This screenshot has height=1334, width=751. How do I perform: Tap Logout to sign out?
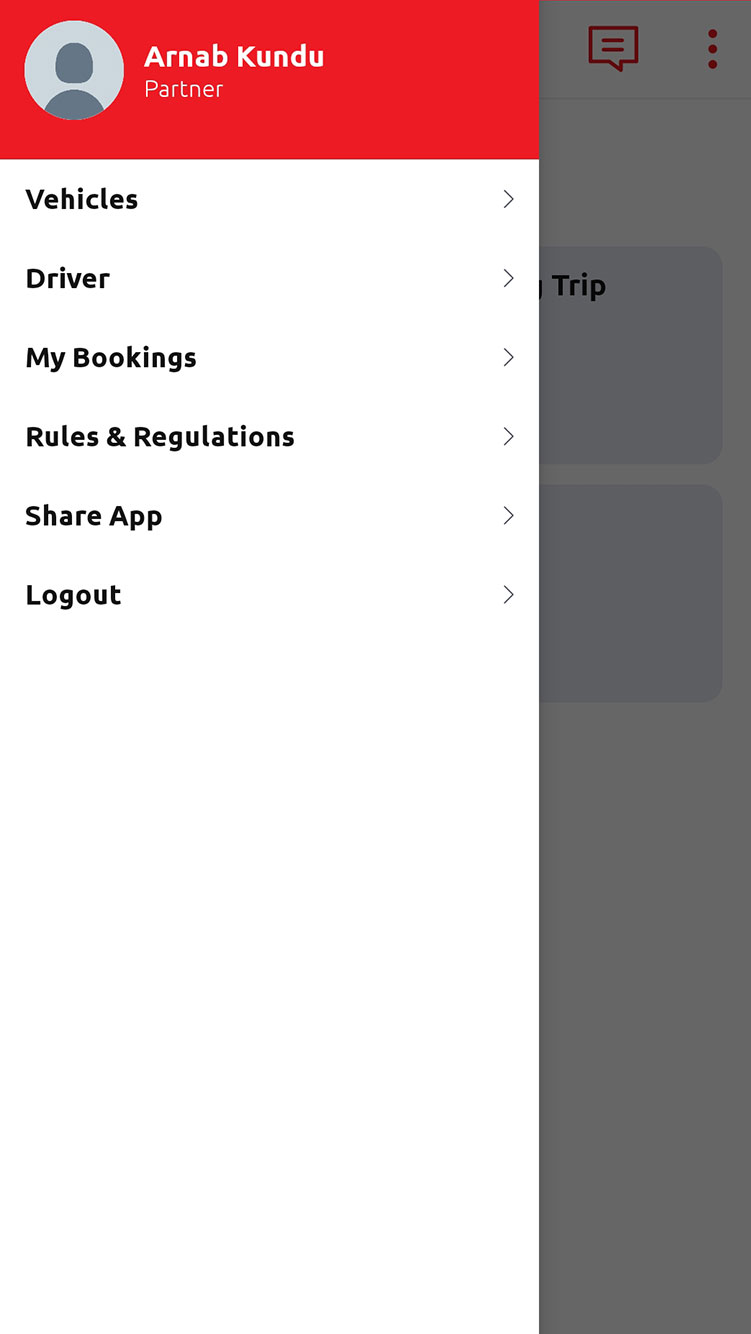point(269,594)
